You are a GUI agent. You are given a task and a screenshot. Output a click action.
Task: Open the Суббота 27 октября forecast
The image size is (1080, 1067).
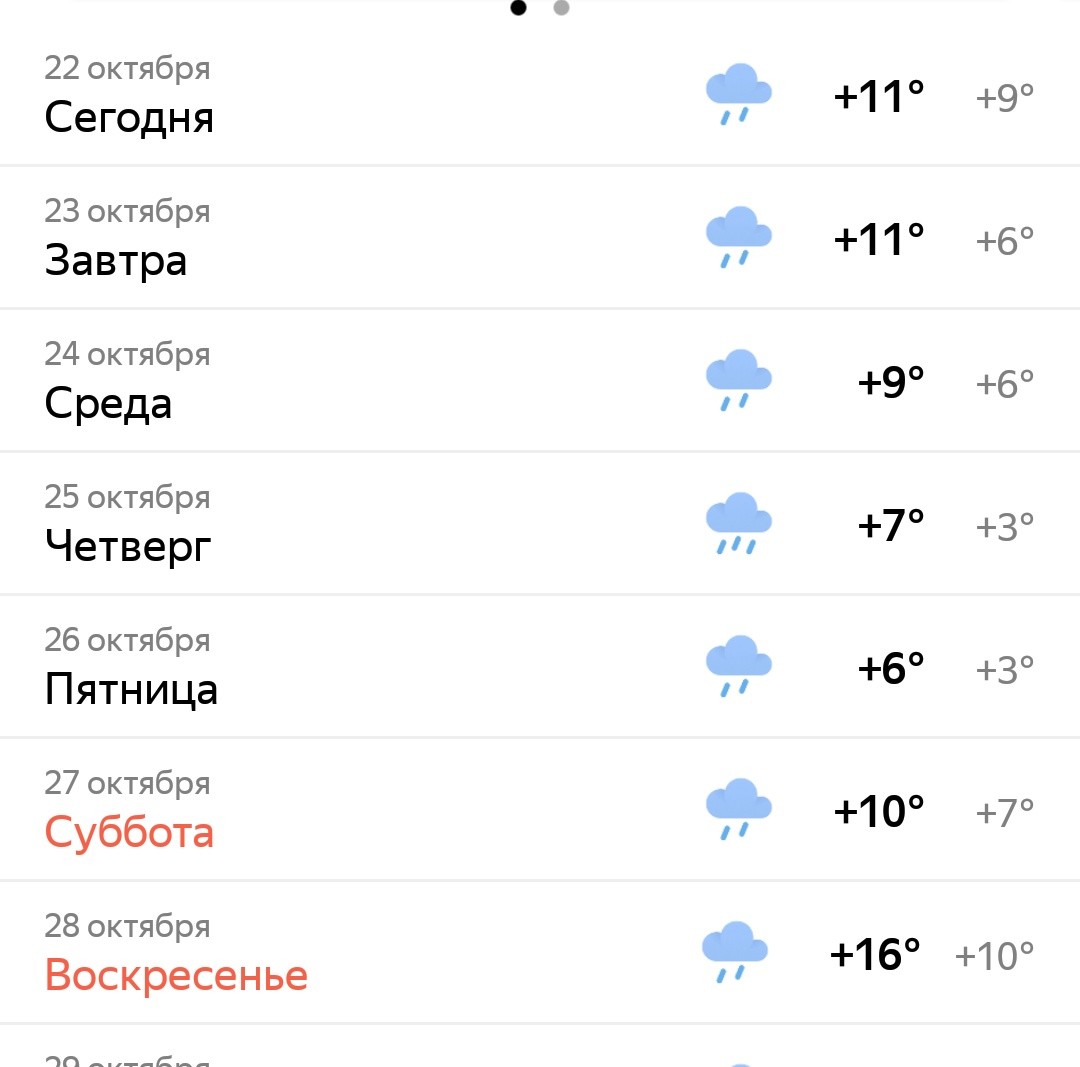point(540,811)
